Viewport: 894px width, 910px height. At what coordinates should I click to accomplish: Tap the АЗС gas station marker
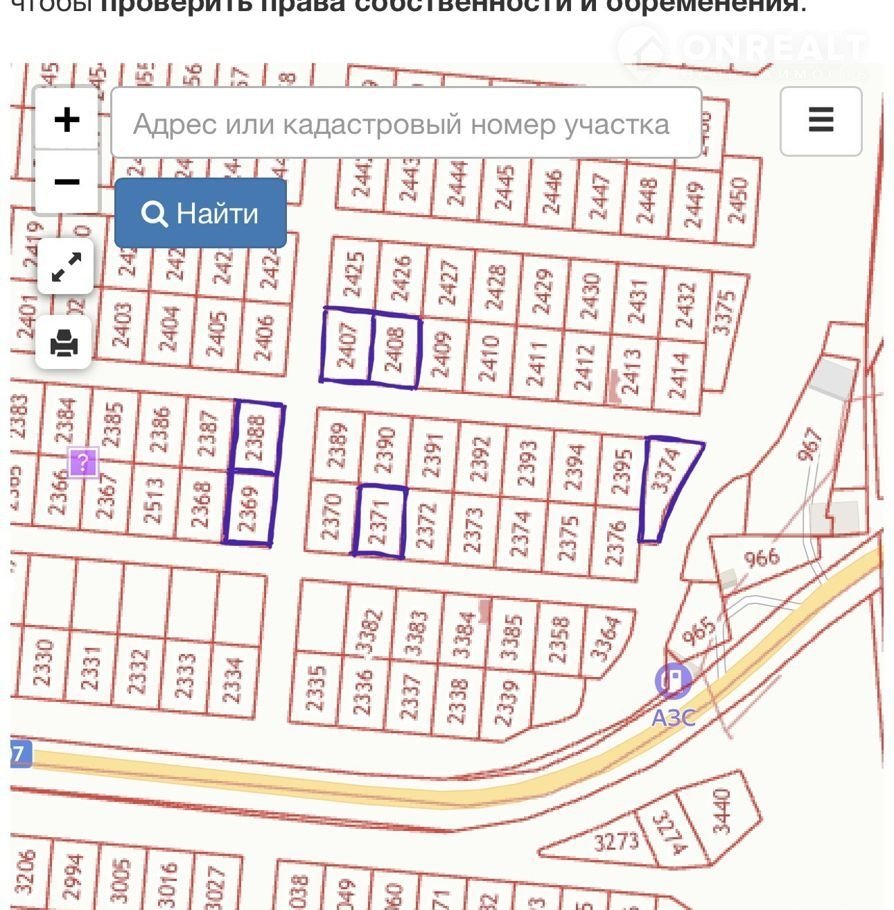point(673,683)
